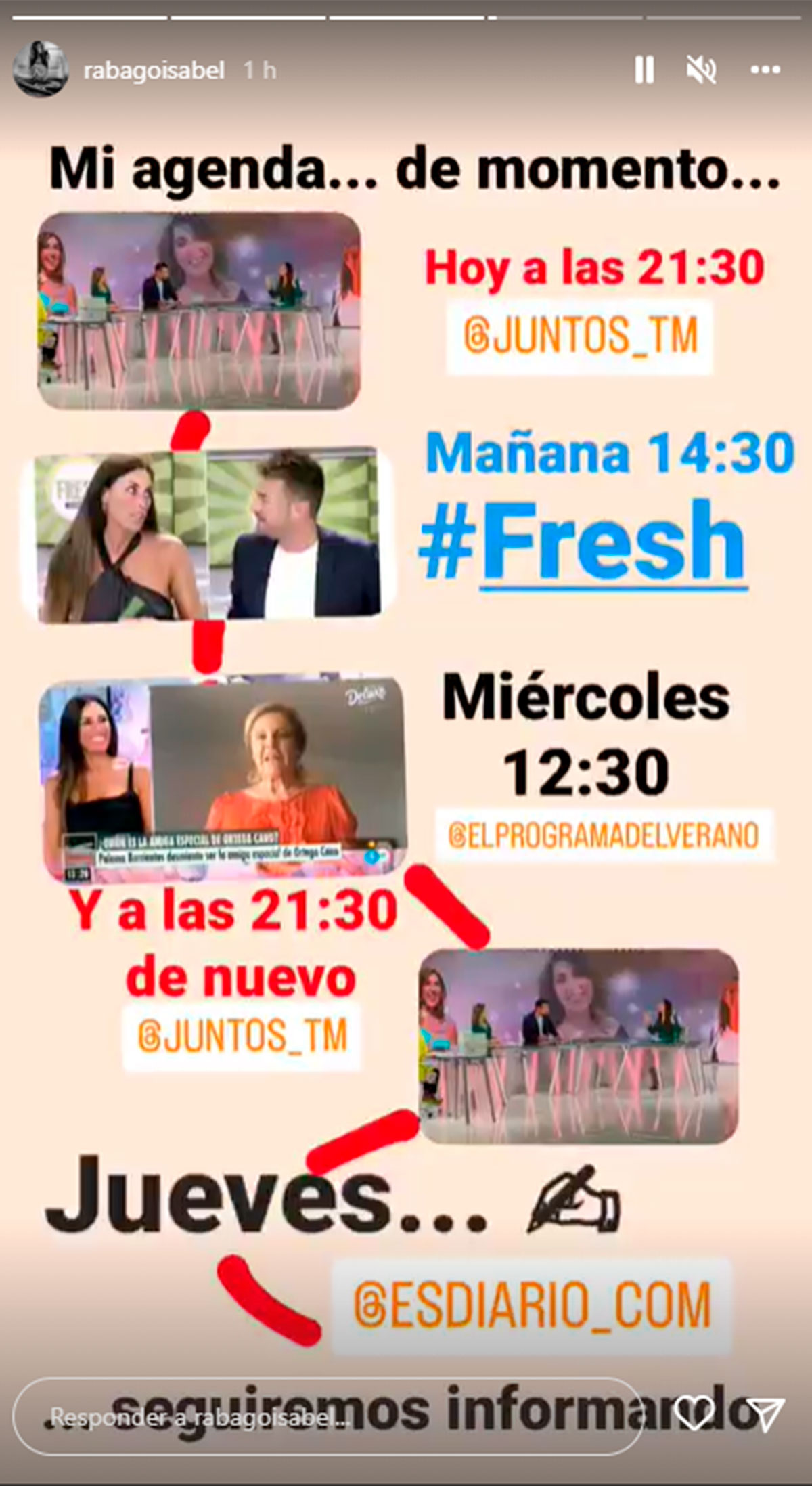Open the first @JUNTOS_TM mention under Hoy
This screenshot has width=812, height=1486.
(580, 337)
